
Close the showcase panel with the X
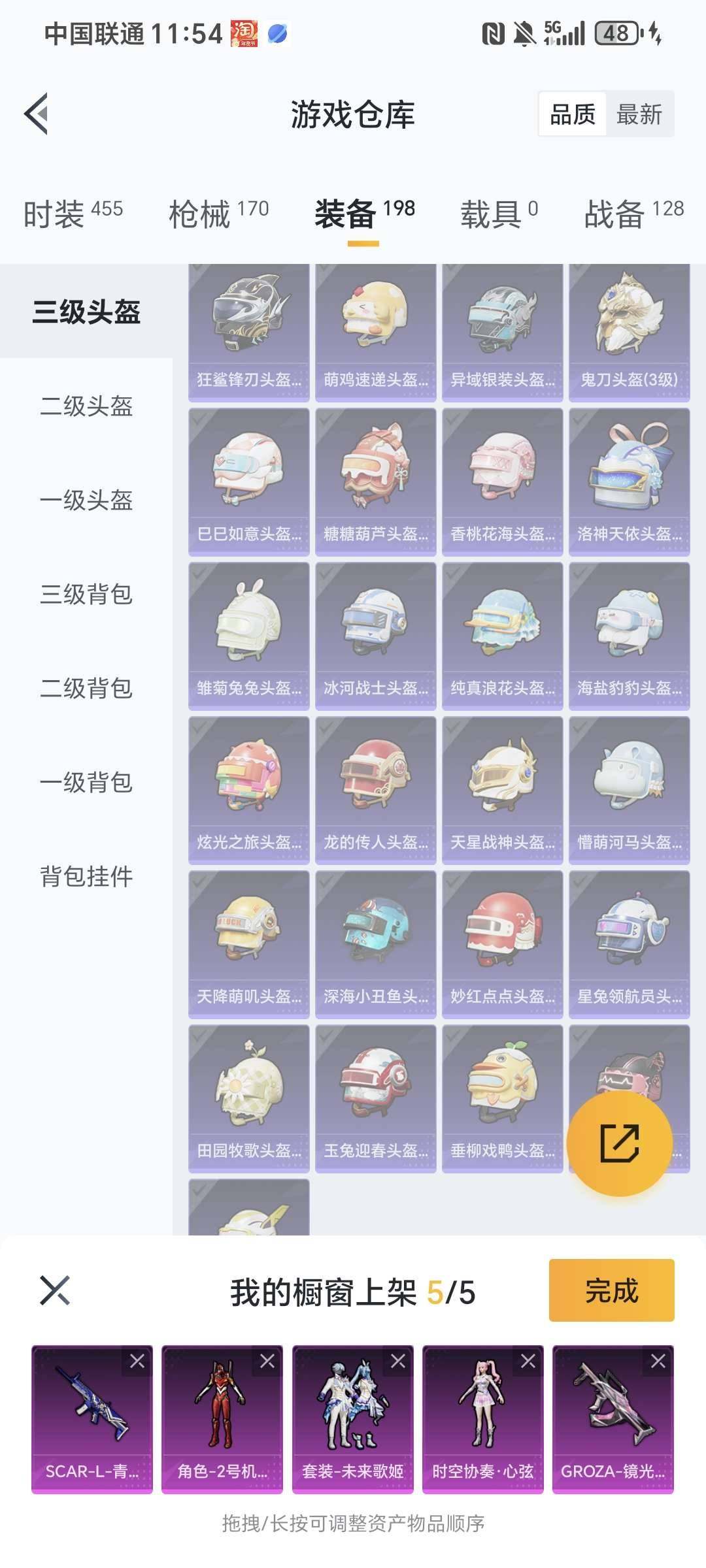pos(54,1291)
